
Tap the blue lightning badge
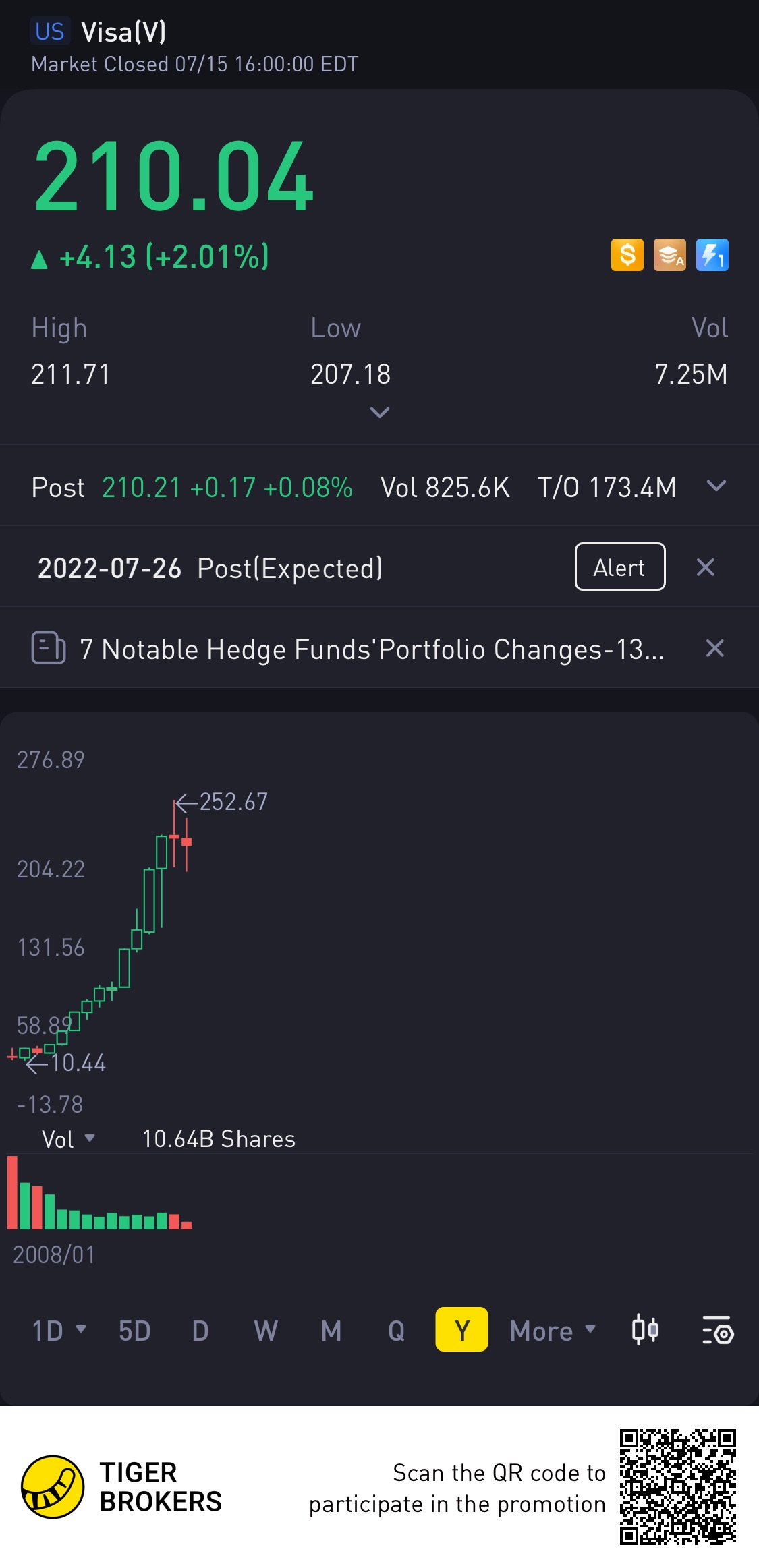pos(712,255)
